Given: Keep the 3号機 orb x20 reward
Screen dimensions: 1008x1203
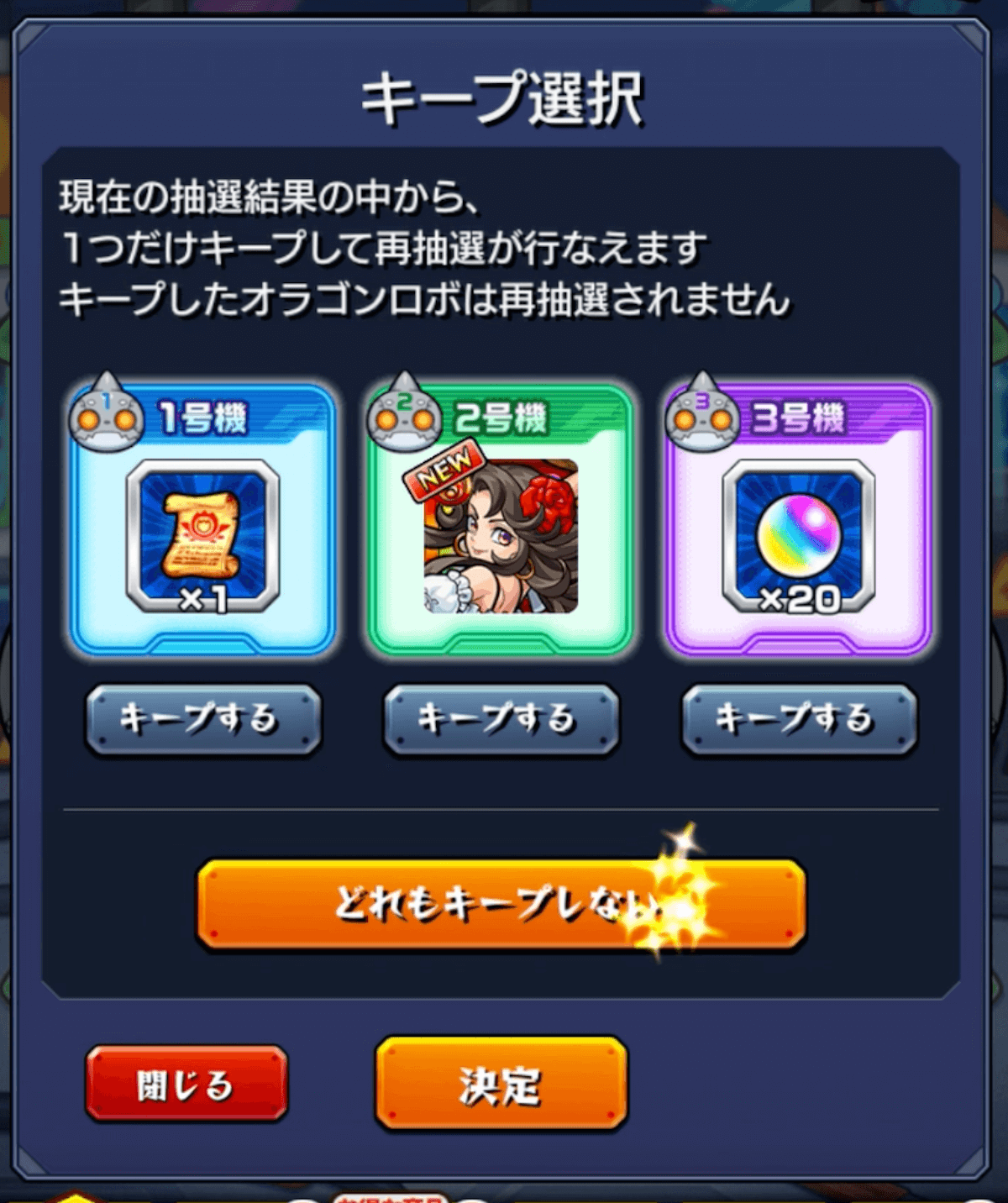Looking at the screenshot, I should 799,720.
